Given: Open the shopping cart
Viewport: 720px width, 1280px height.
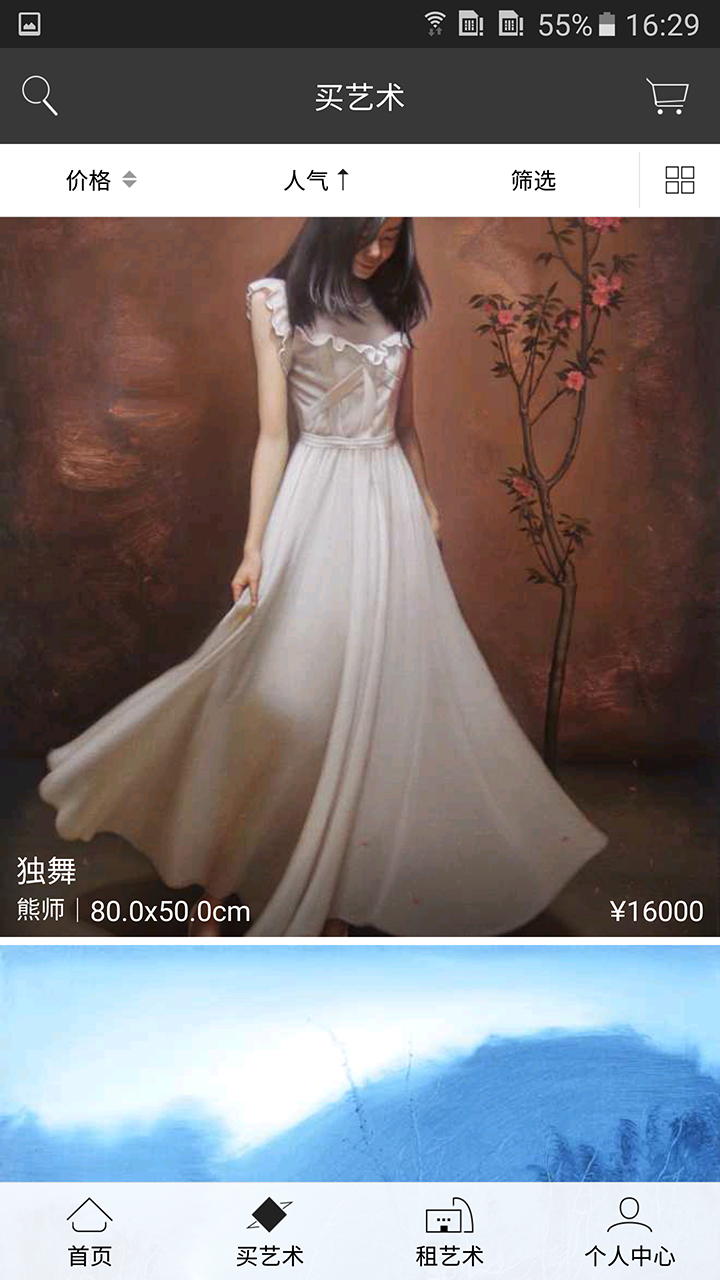Looking at the screenshot, I should click(x=667, y=96).
